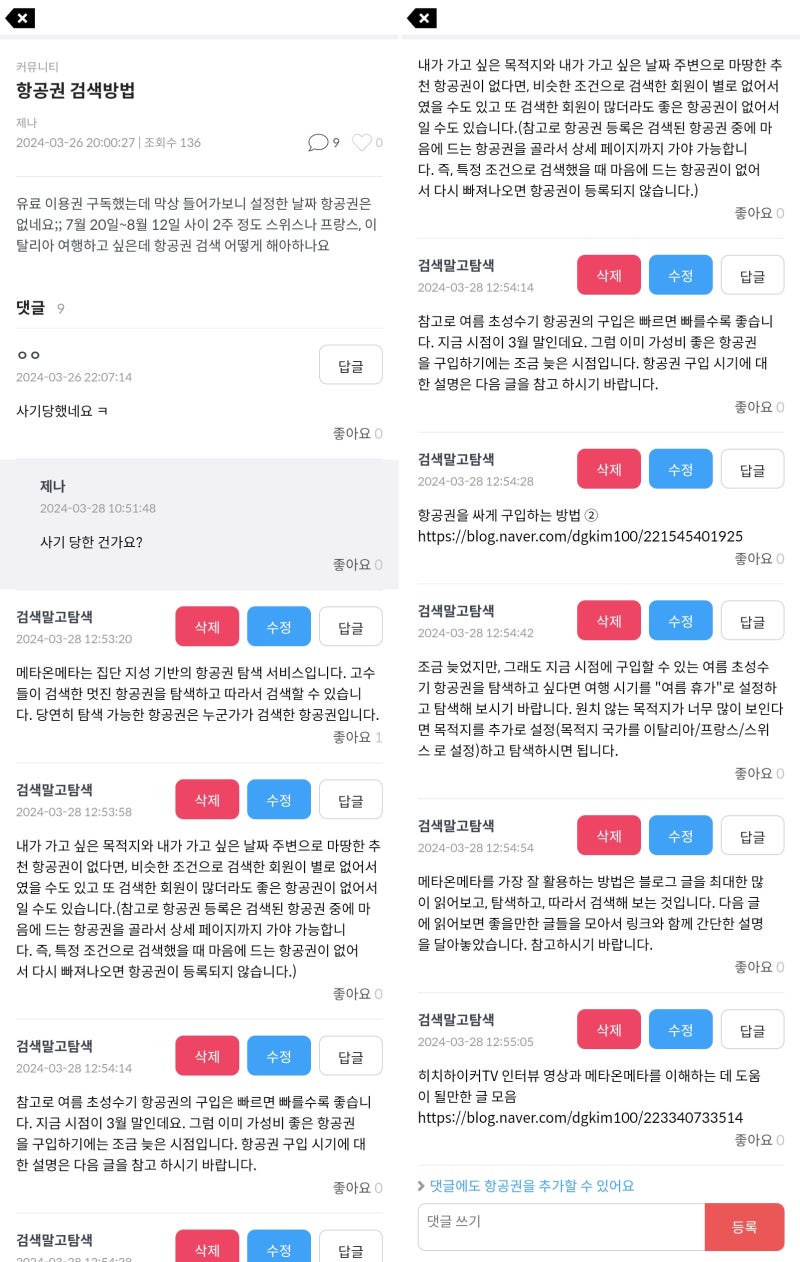Delete the comment posted at 12:53:20

(207, 626)
